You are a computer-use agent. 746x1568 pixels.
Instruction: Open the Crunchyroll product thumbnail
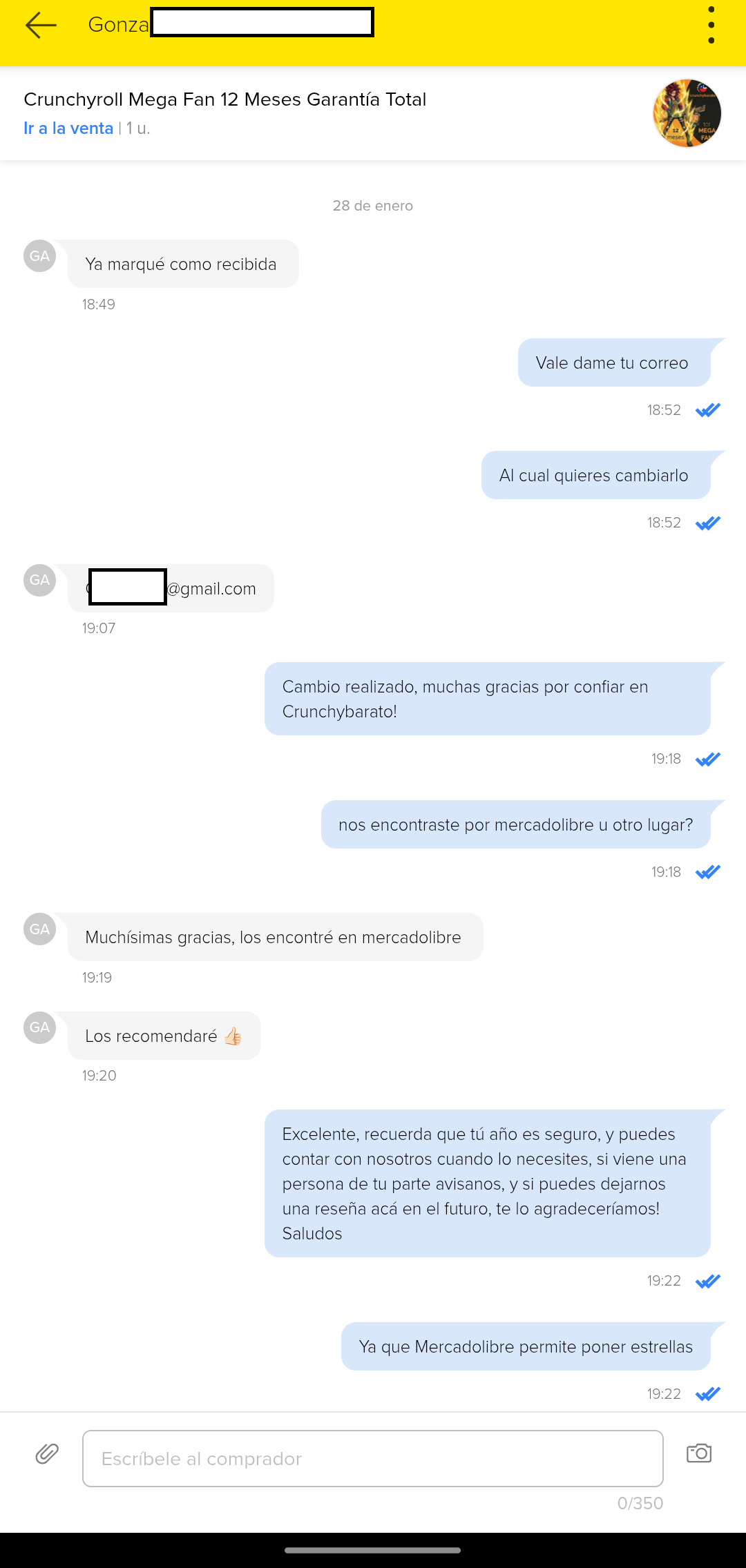click(687, 113)
